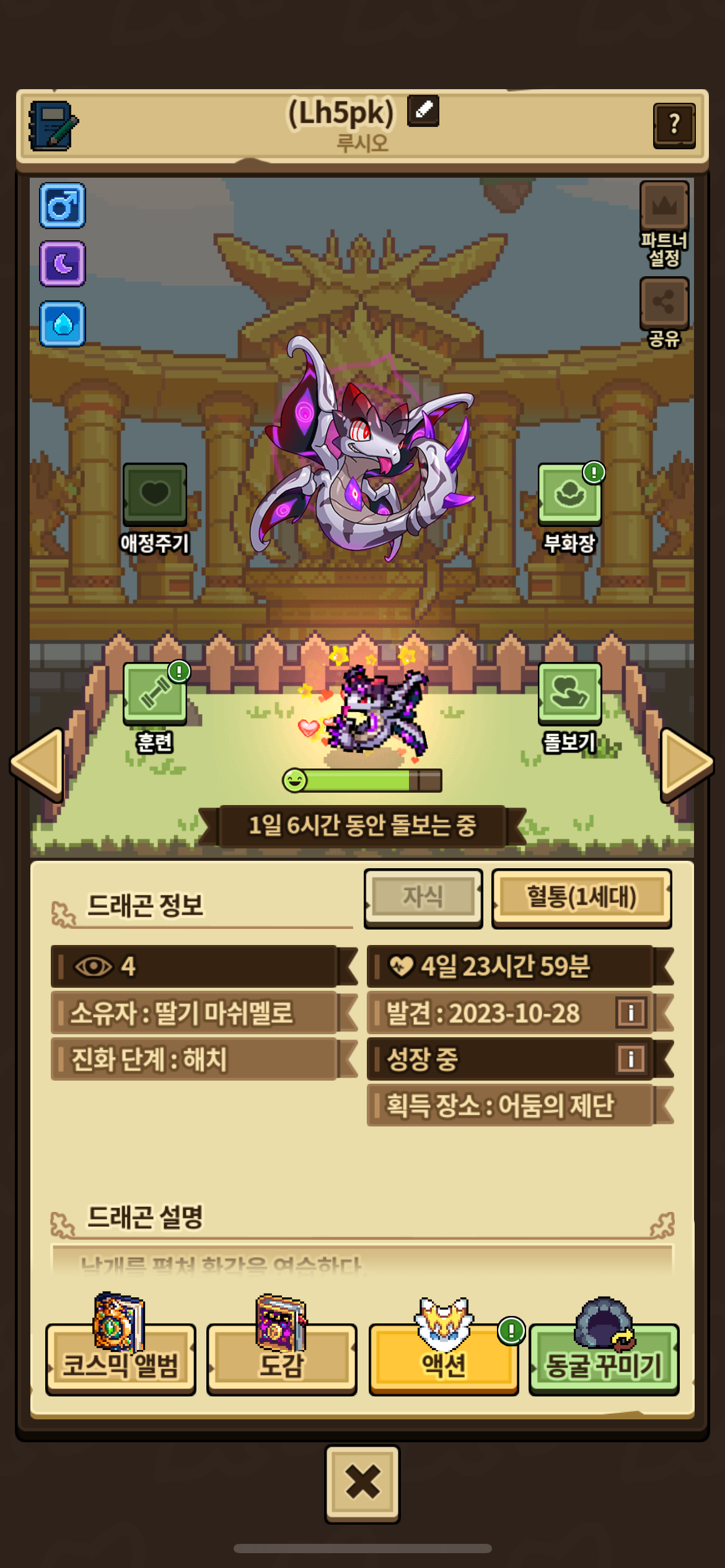Open the 자식 offspring tab
Viewport: 725px width, 1568px height.
click(423, 897)
